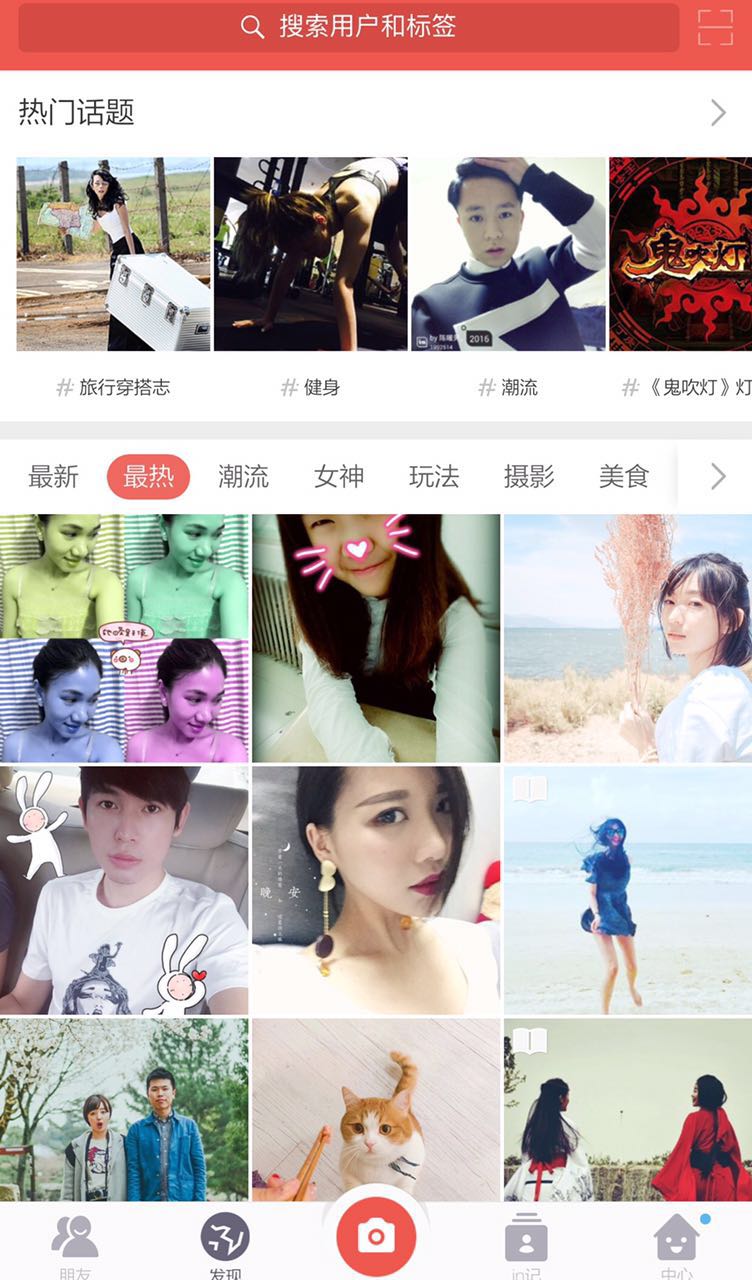The height and width of the screenshot is (1280, 752).
Task: Switch to the 女神 tab
Action: point(339,477)
